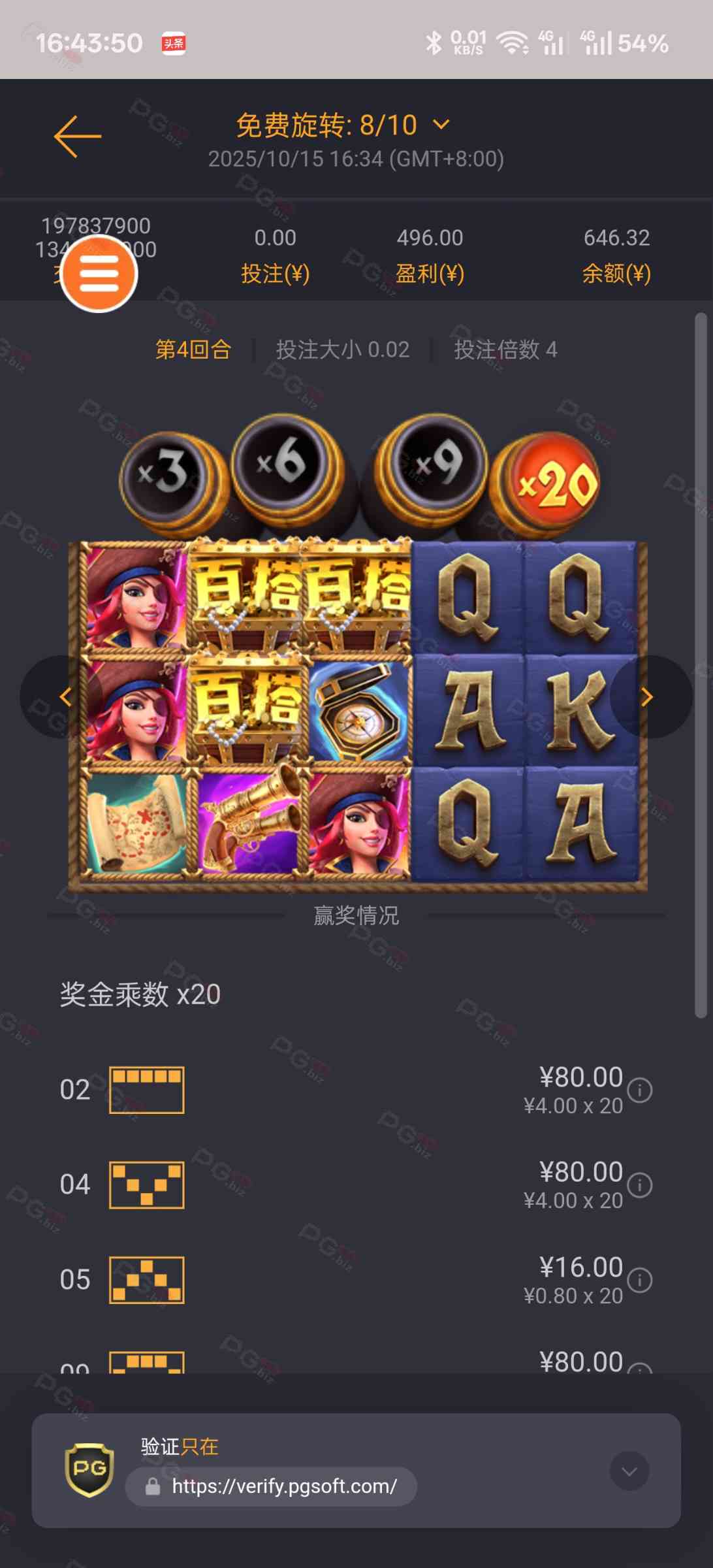
Task: Go to the previous round with left arrow
Action: coord(65,697)
